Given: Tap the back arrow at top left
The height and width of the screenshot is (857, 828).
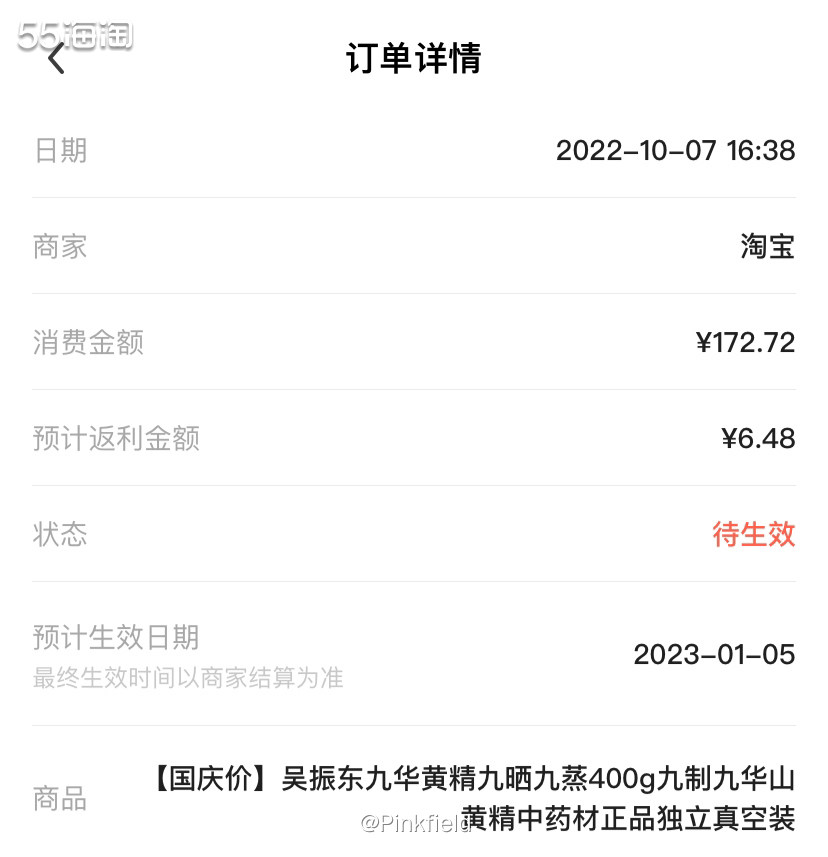Looking at the screenshot, I should (x=57, y=60).
